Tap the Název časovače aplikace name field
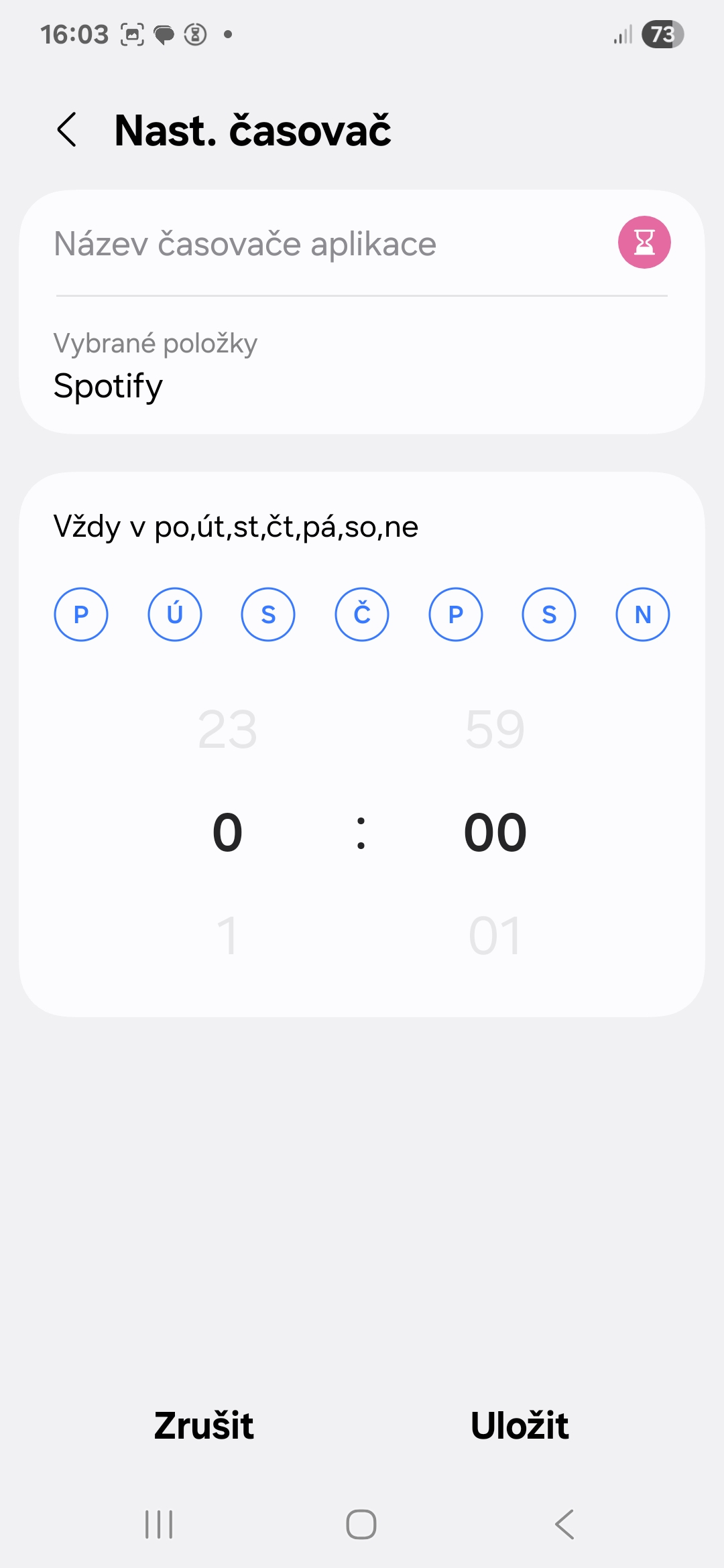The width and height of the screenshot is (724, 1568). (x=322, y=244)
